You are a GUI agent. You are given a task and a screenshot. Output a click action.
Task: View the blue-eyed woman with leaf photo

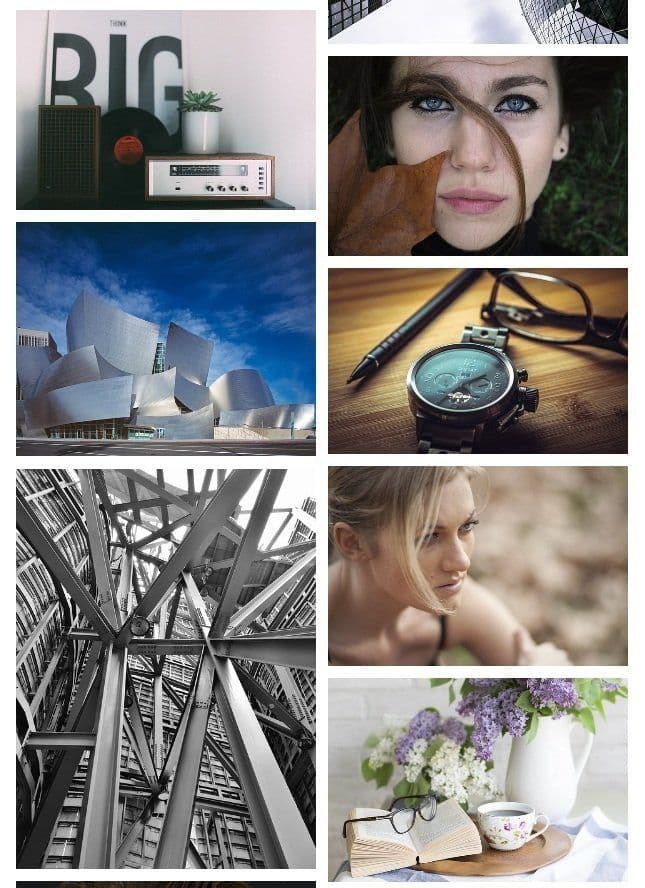tap(477, 156)
